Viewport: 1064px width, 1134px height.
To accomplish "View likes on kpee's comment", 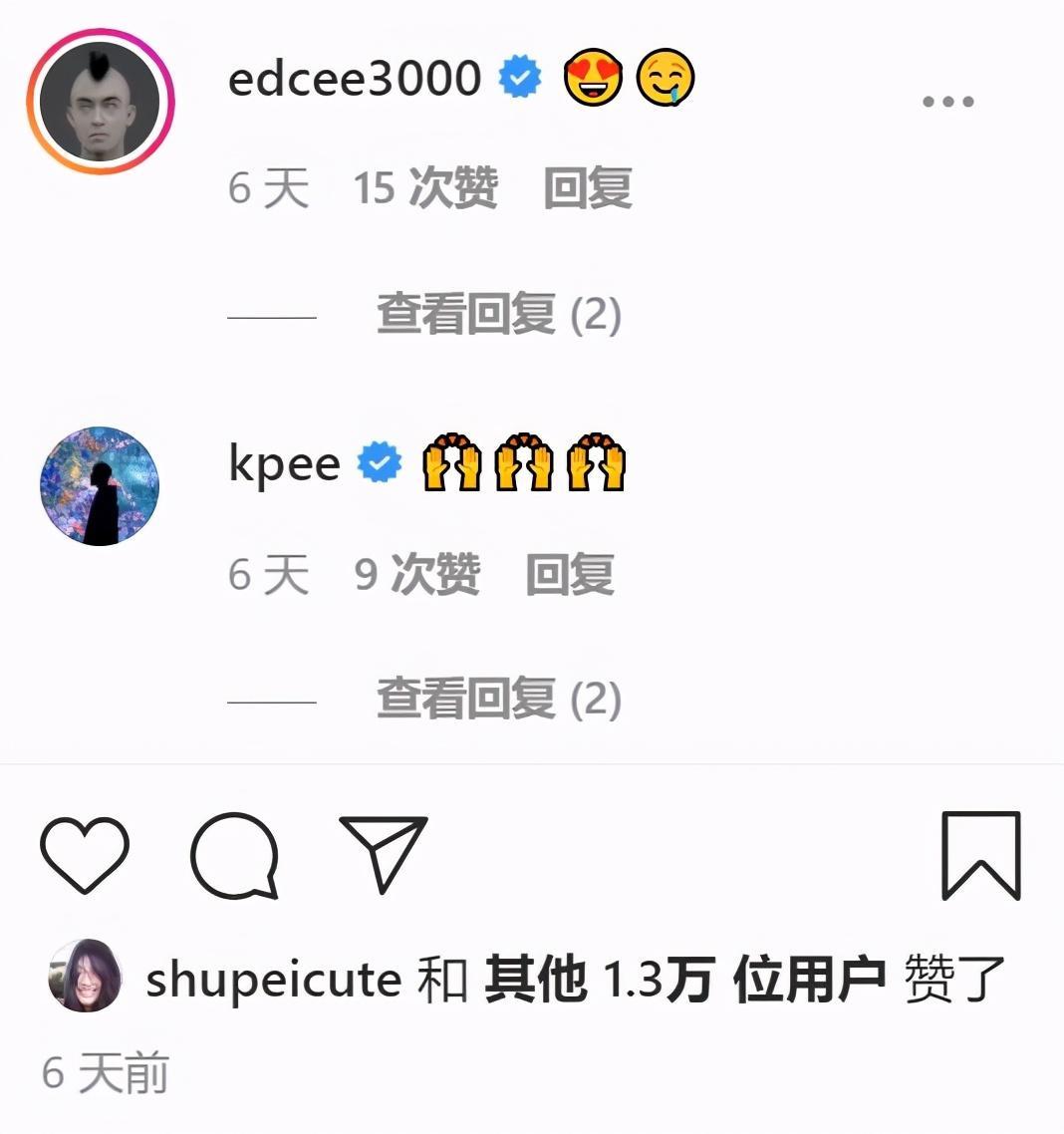I will tap(417, 575).
